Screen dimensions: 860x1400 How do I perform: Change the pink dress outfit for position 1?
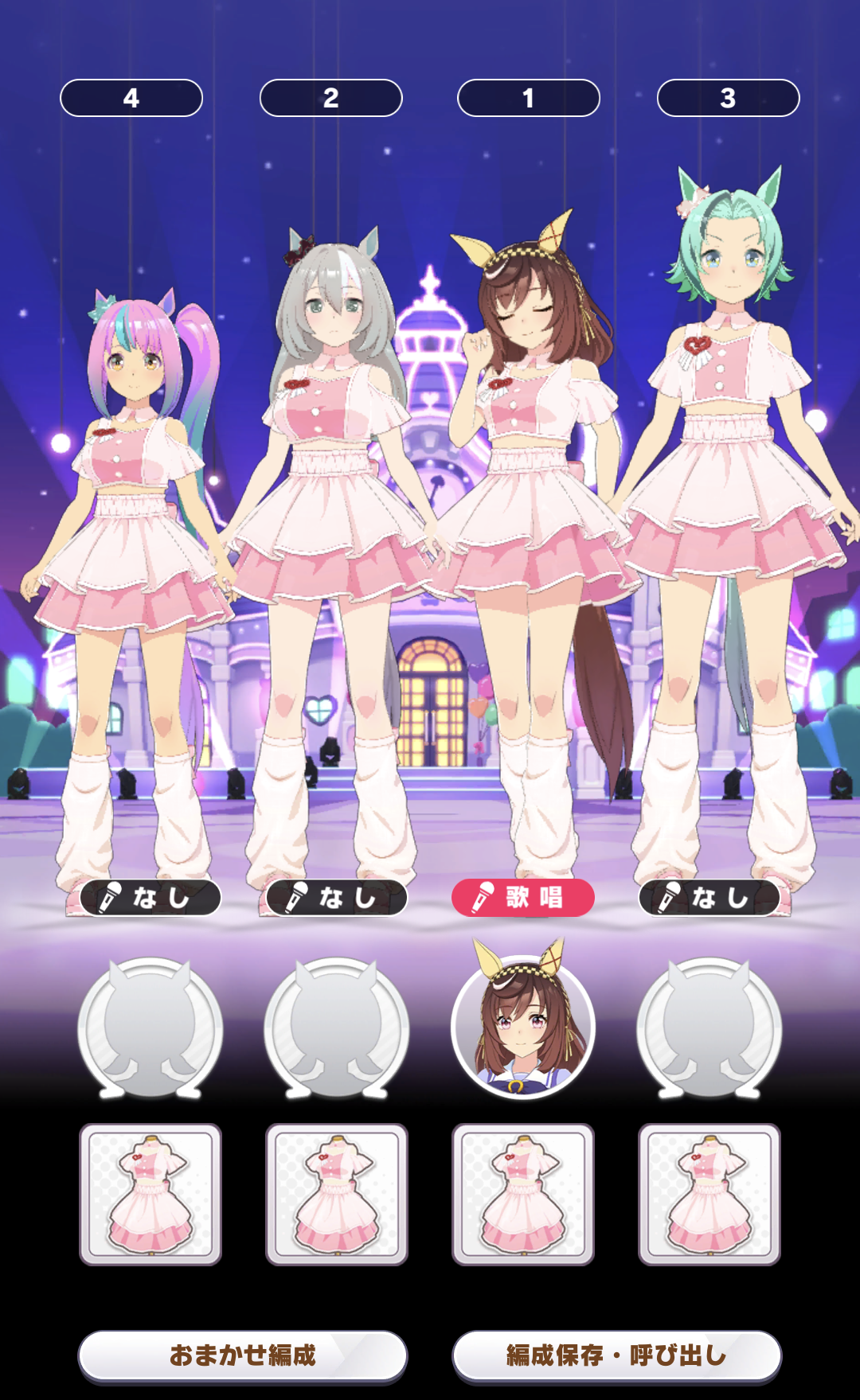[x=522, y=1194]
